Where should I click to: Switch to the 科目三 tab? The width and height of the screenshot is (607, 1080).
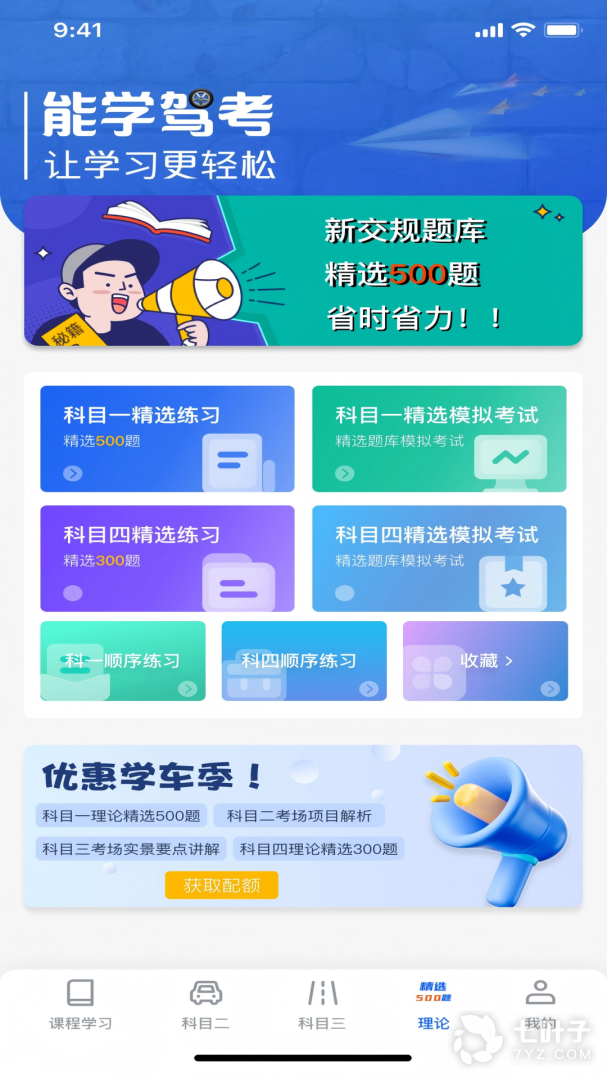(322, 1005)
